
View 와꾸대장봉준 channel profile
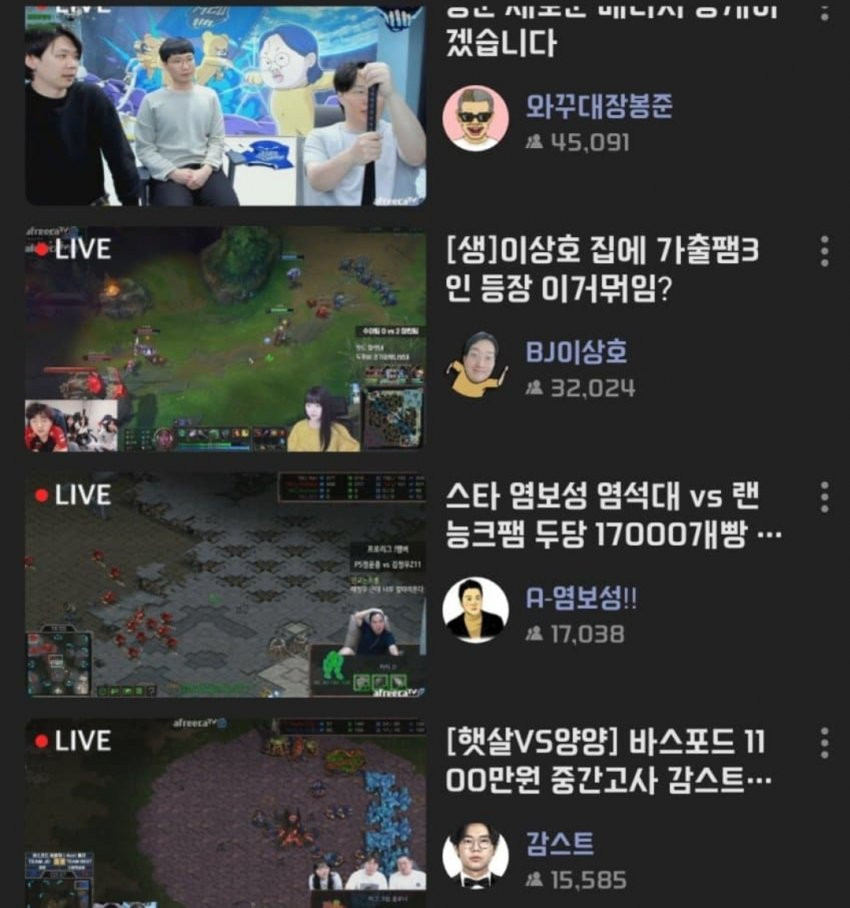pos(476,118)
